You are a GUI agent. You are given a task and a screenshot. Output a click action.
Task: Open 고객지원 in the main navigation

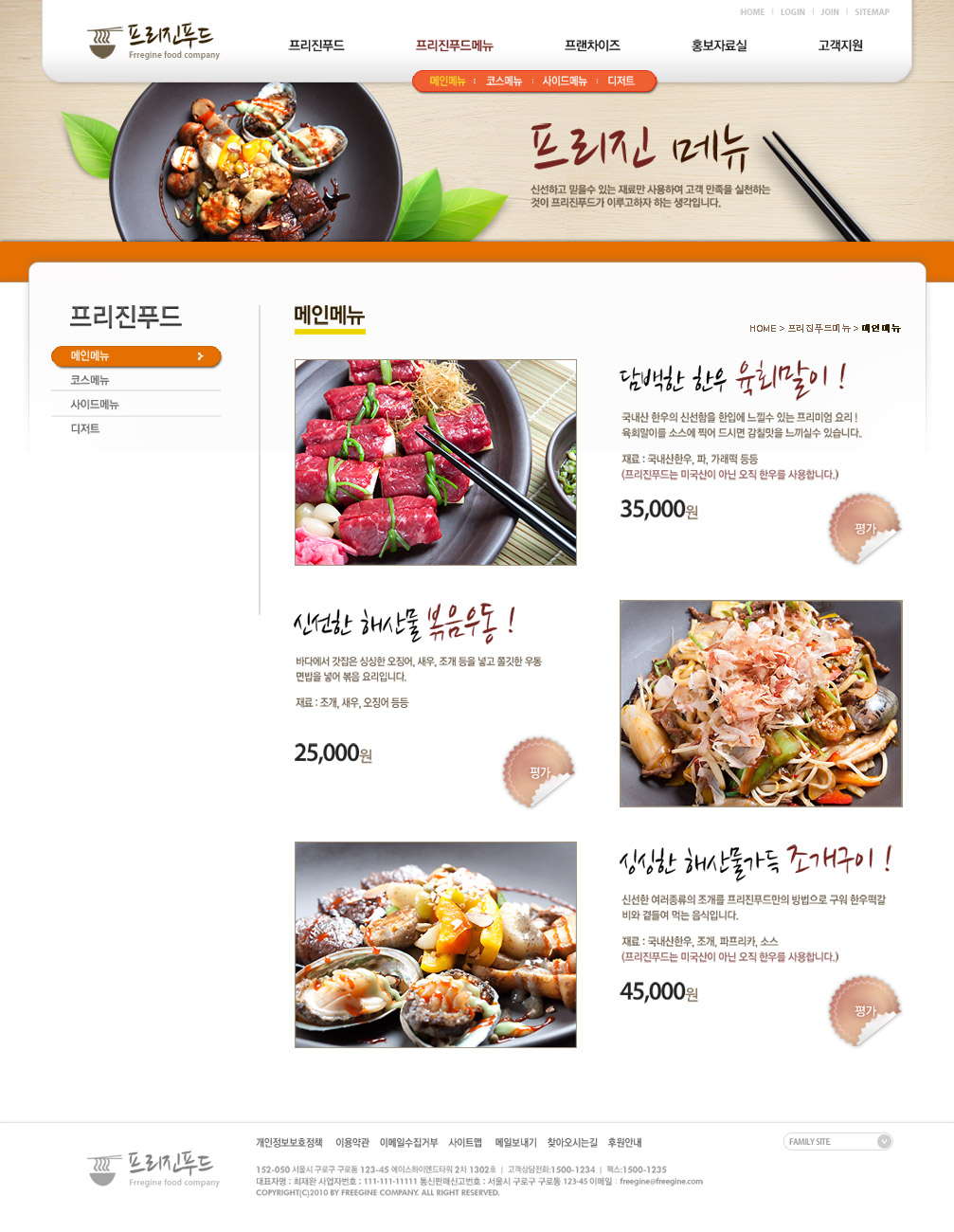coord(840,45)
